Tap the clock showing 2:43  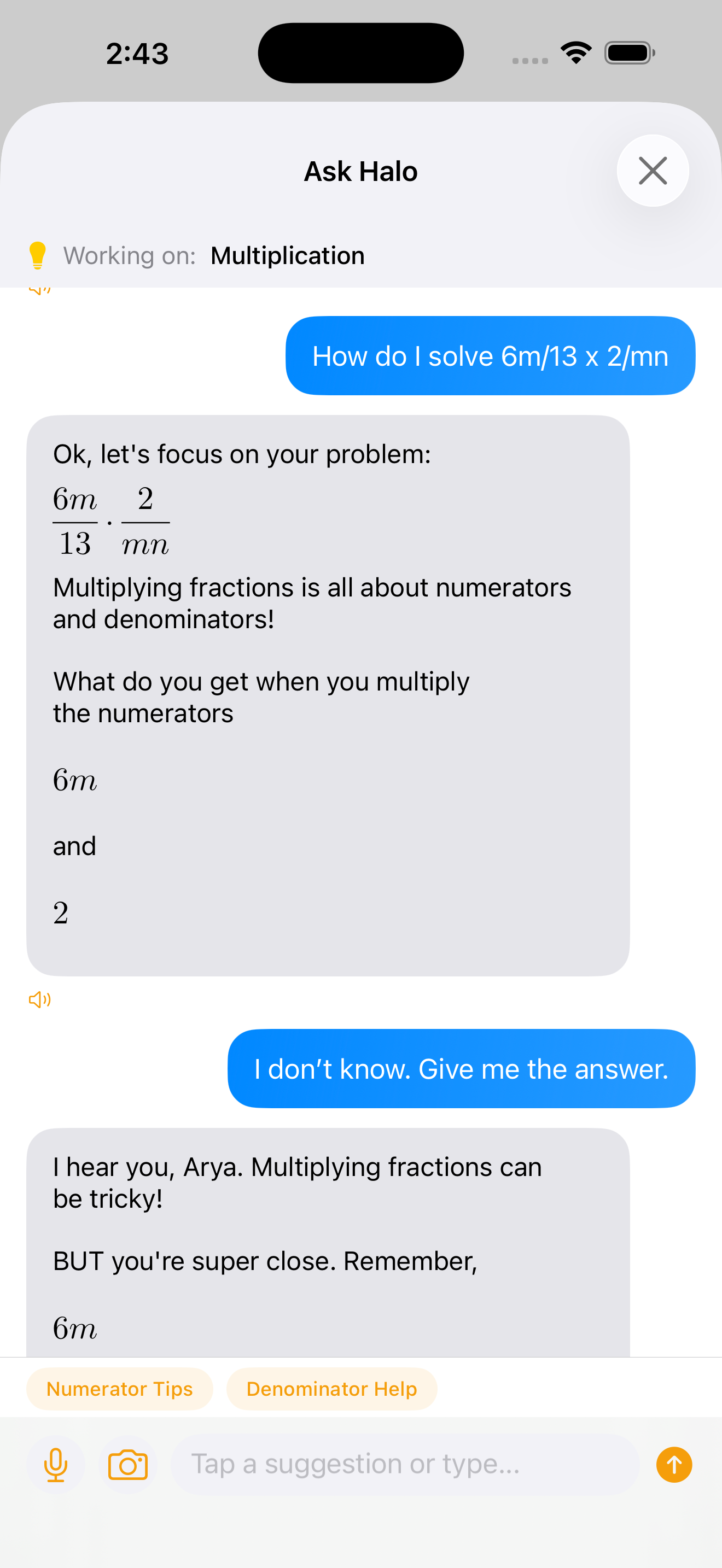click(x=137, y=52)
